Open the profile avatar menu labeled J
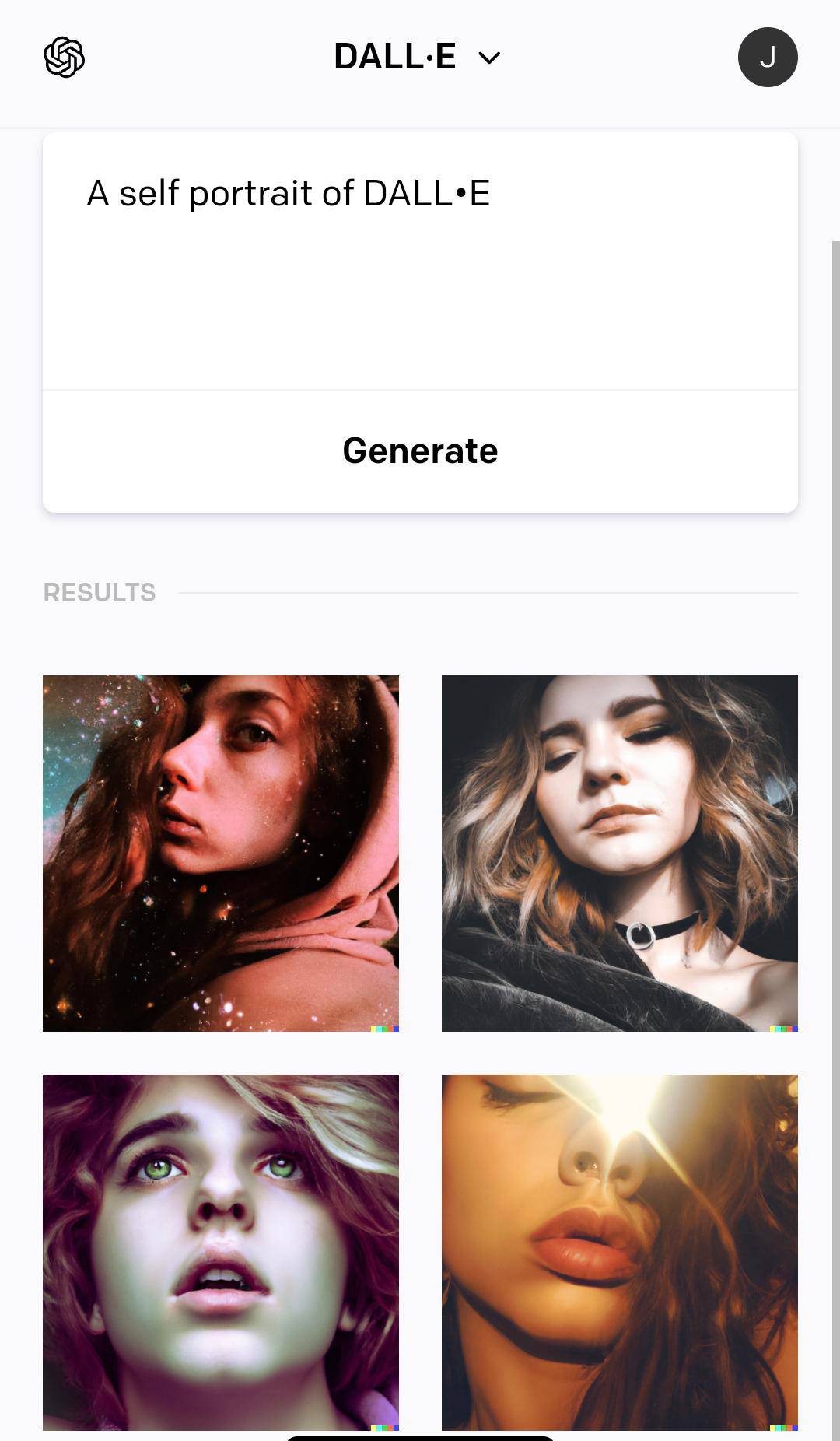Screen dimensions: 840x1441 [x=768, y=56]
